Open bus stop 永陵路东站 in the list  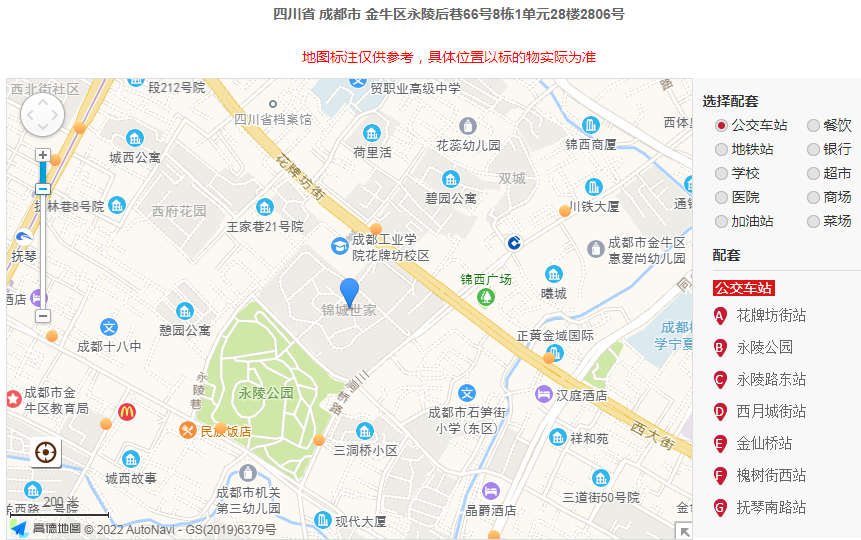770,380
